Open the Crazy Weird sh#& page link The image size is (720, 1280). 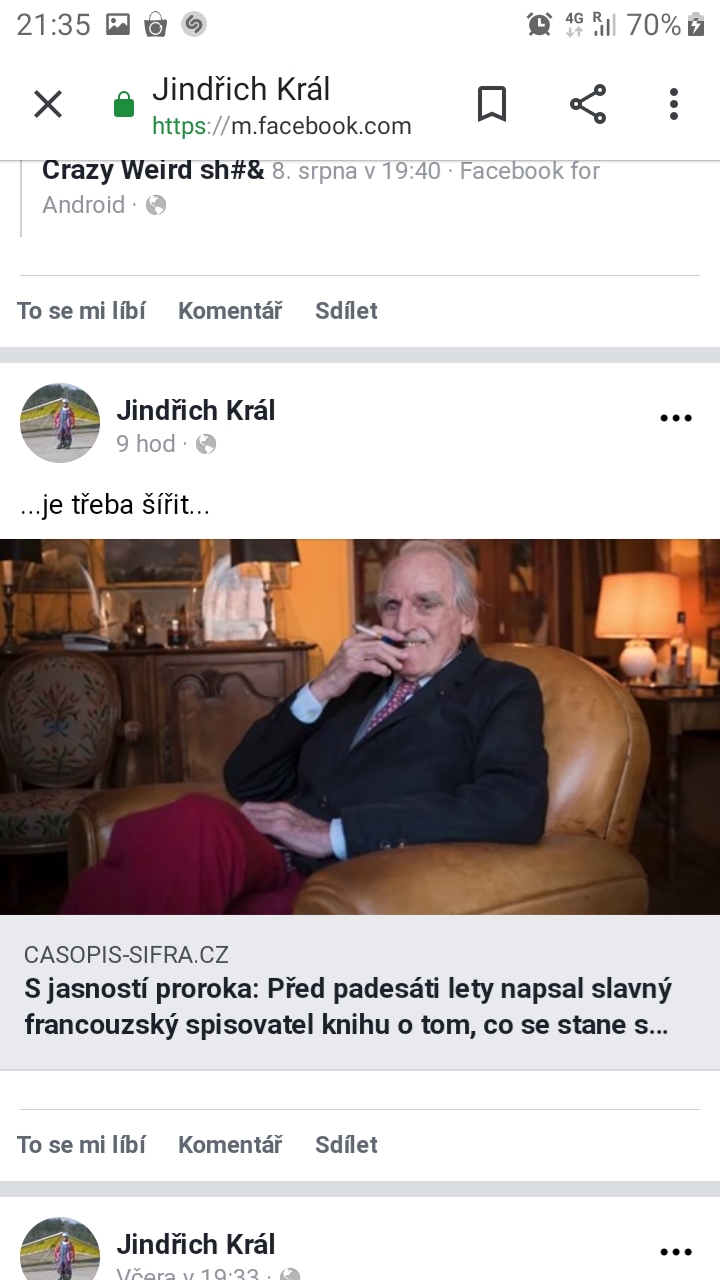pyautogui.click(x=153, y=170)
